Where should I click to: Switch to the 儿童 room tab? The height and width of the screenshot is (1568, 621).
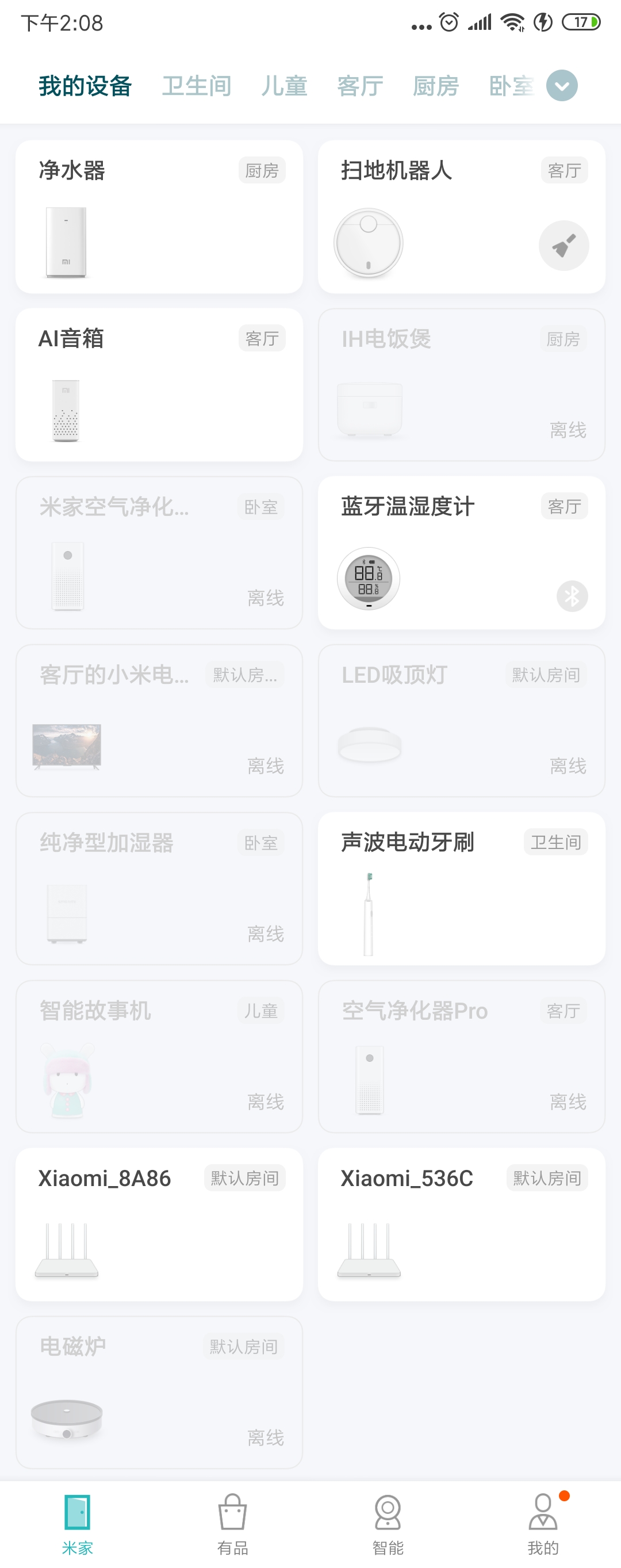(284, 86)
